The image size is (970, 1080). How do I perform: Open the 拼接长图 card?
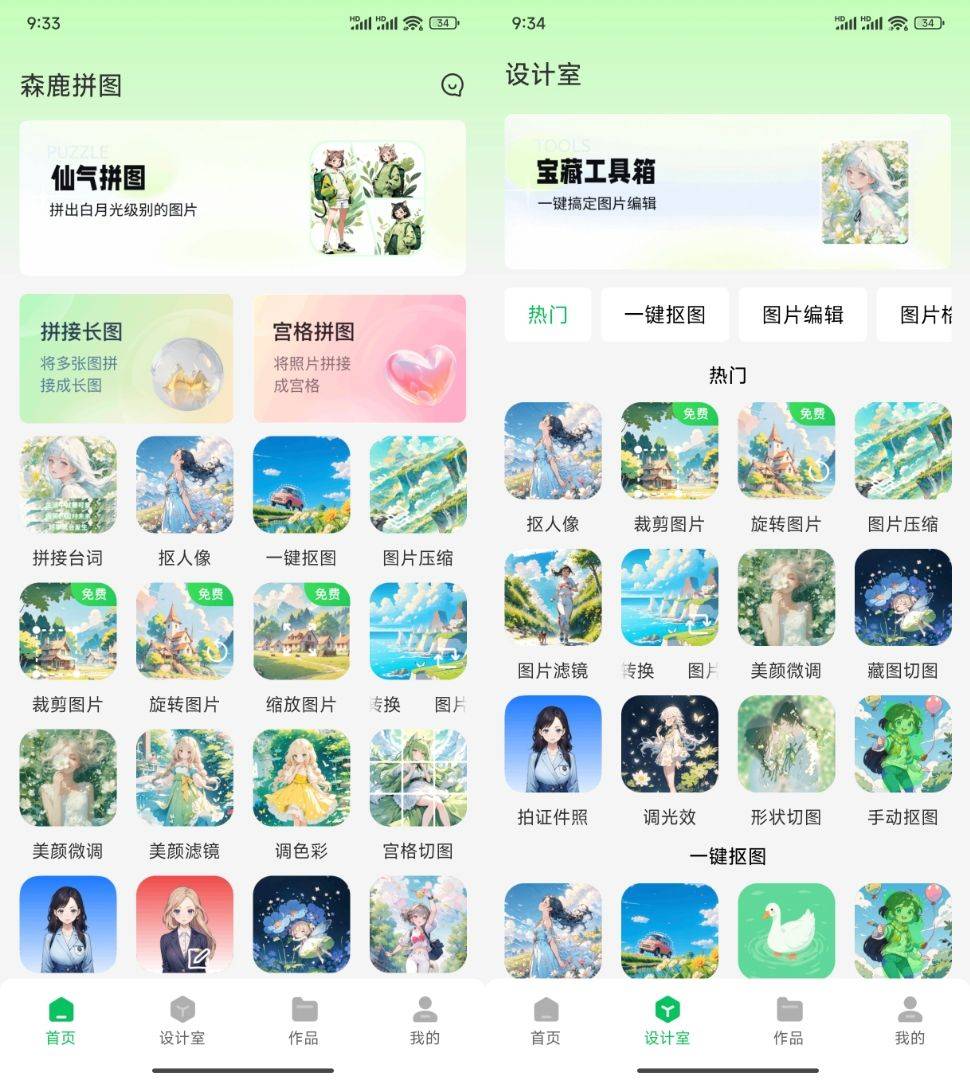click(126, 358)
